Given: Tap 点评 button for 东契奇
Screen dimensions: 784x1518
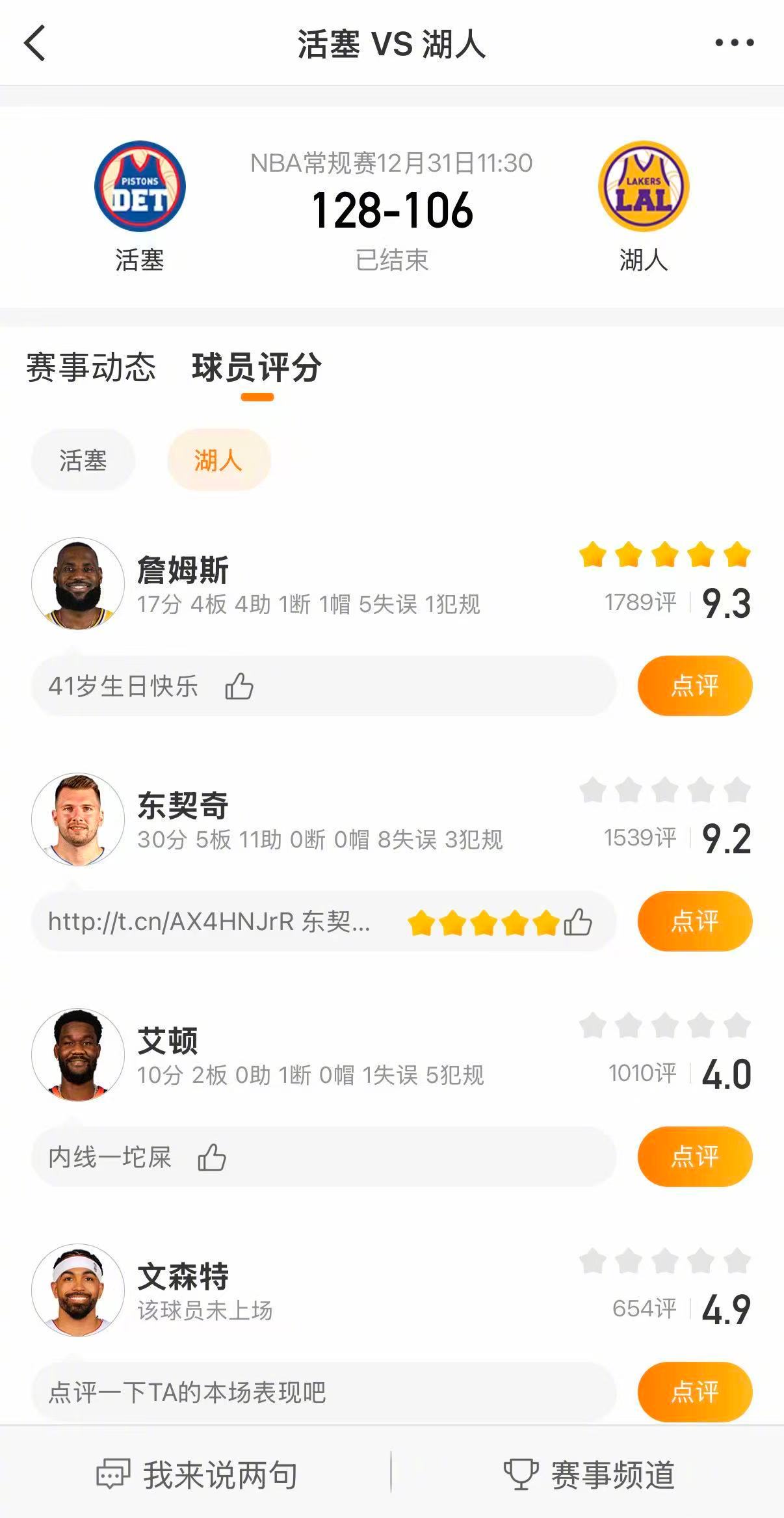Looking at the screenshot, I should pyautogui.click(x=694, y=922).
